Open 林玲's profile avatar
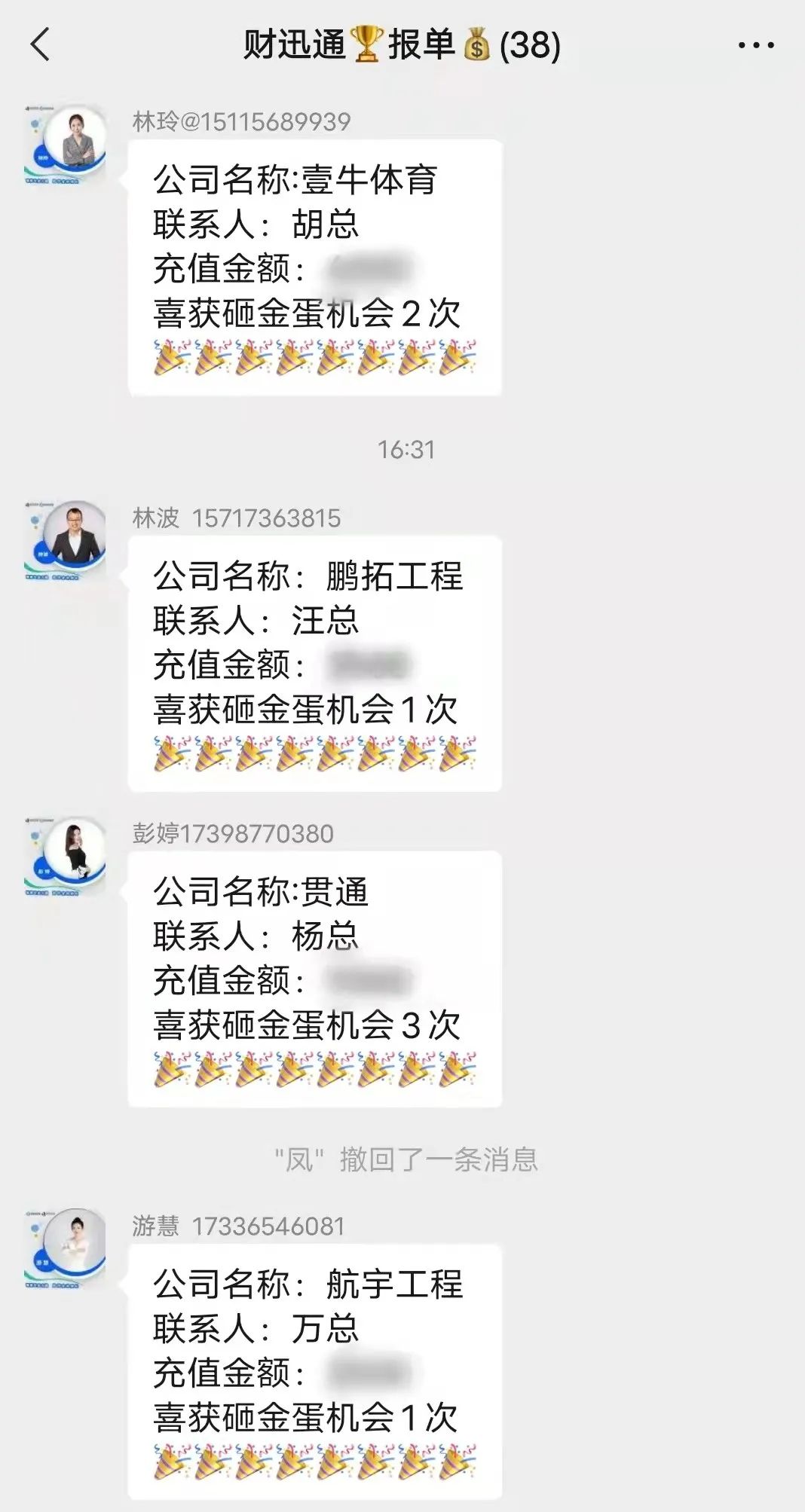The width and height of the screenshot is (805, 1512). click(x=65, y=145)
